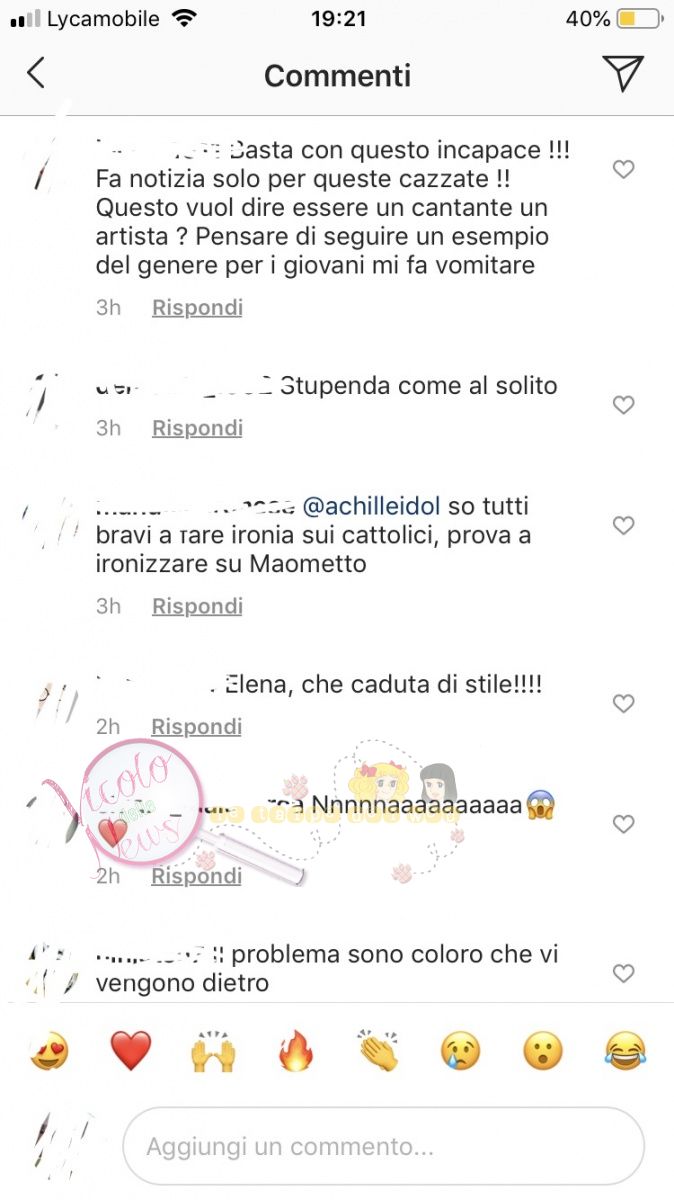Insert the raised hands emoji
The height and width of the screenshot is (1200, 674).
coord(213,1051)
